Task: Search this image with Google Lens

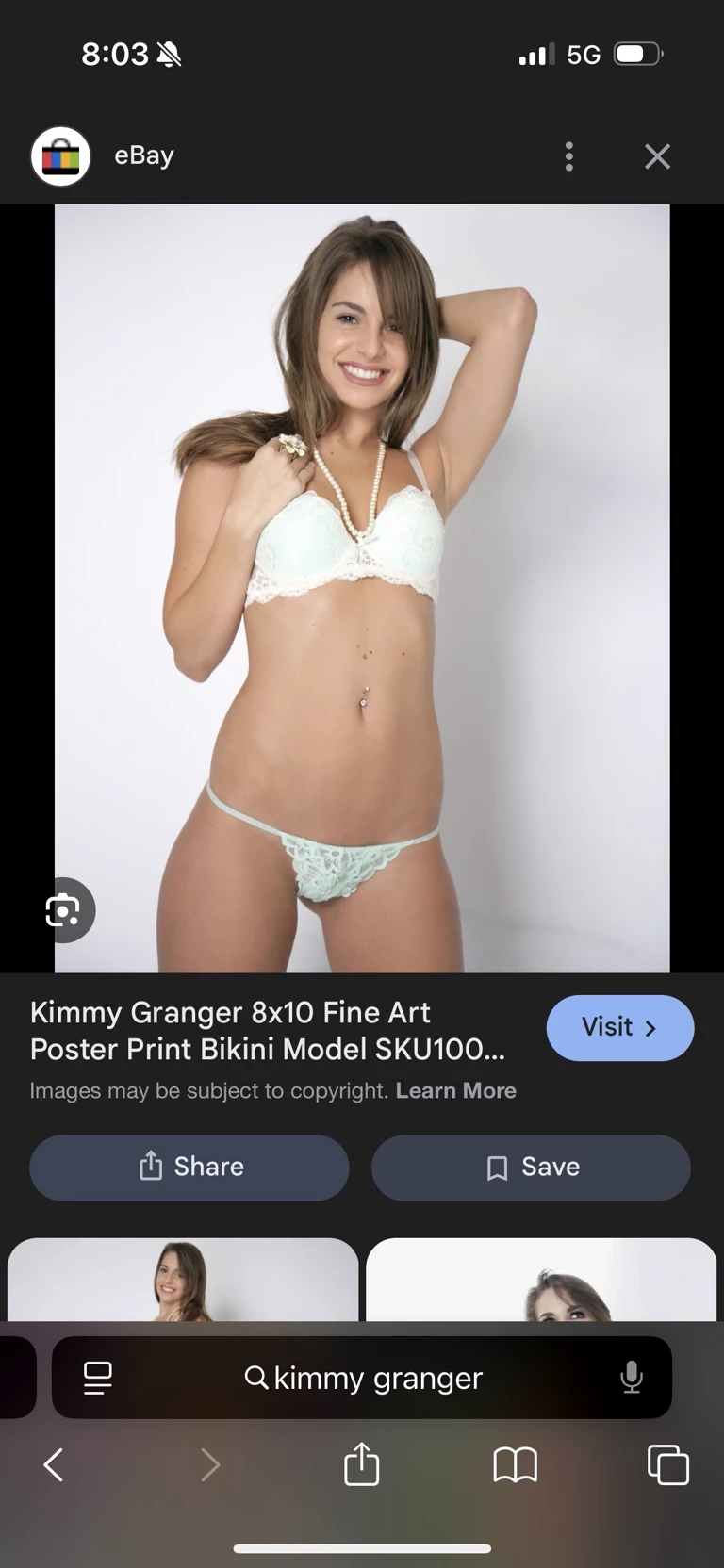Action: click(63, 910)
